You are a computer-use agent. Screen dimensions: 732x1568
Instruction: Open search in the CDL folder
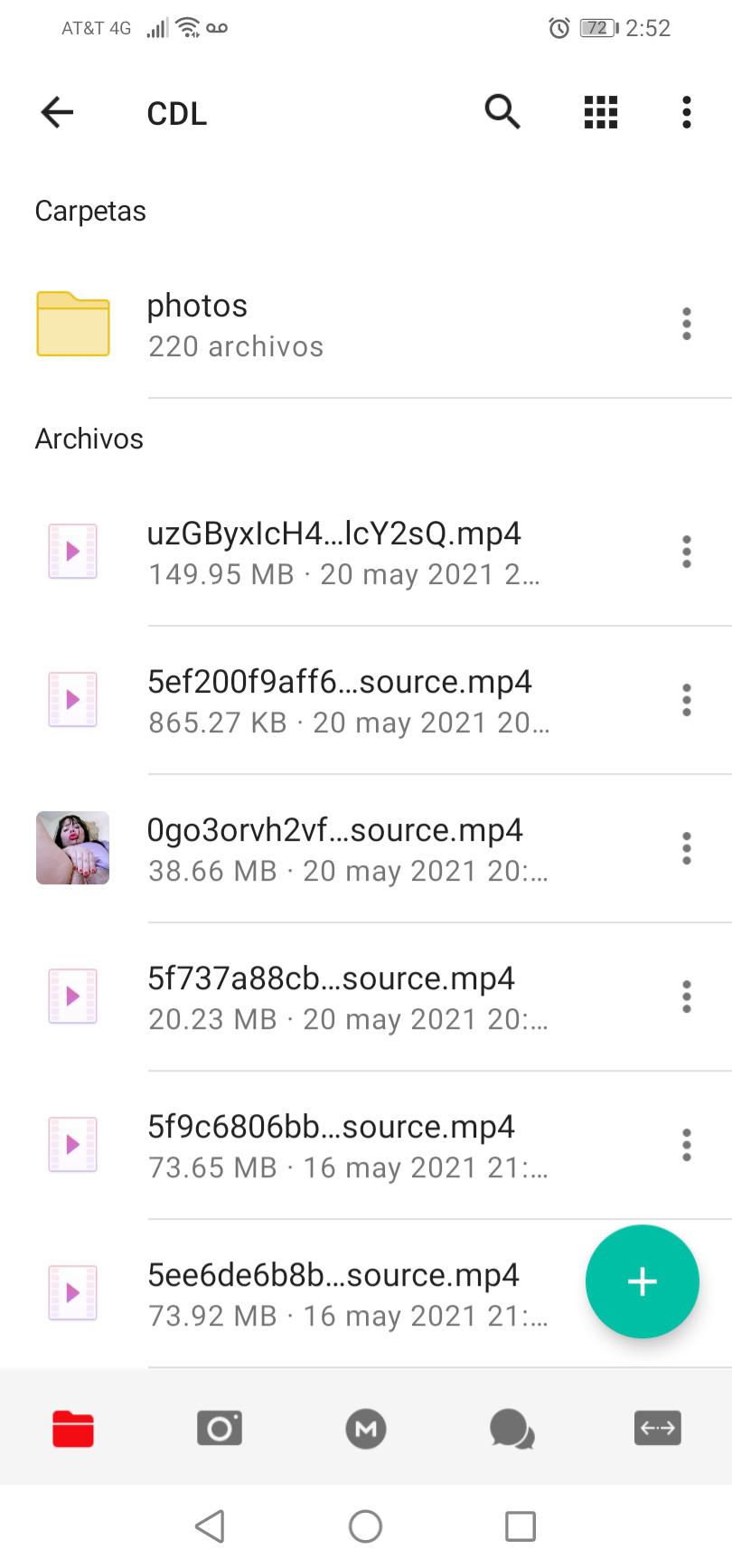(502, 112)
